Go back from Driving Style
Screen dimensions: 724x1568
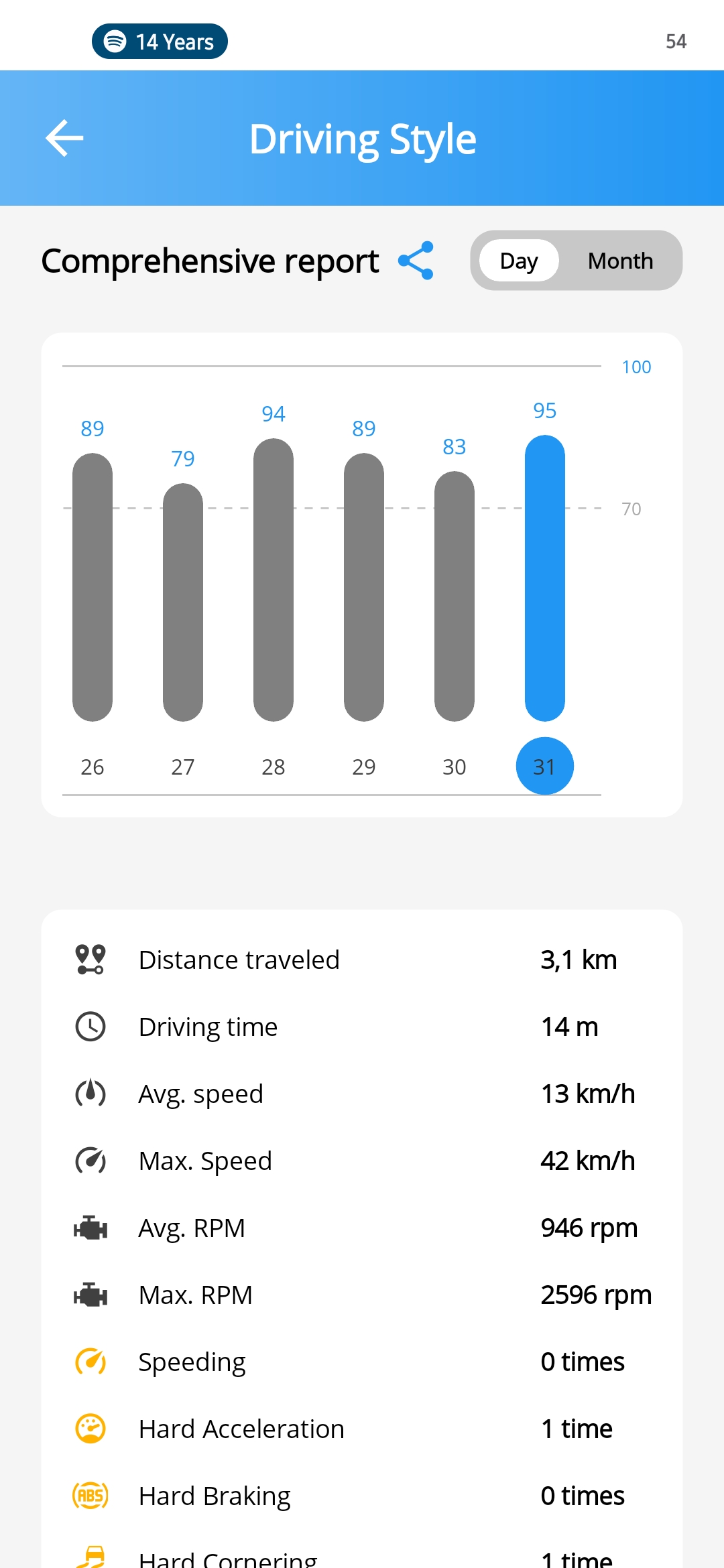tap(64, 138)
